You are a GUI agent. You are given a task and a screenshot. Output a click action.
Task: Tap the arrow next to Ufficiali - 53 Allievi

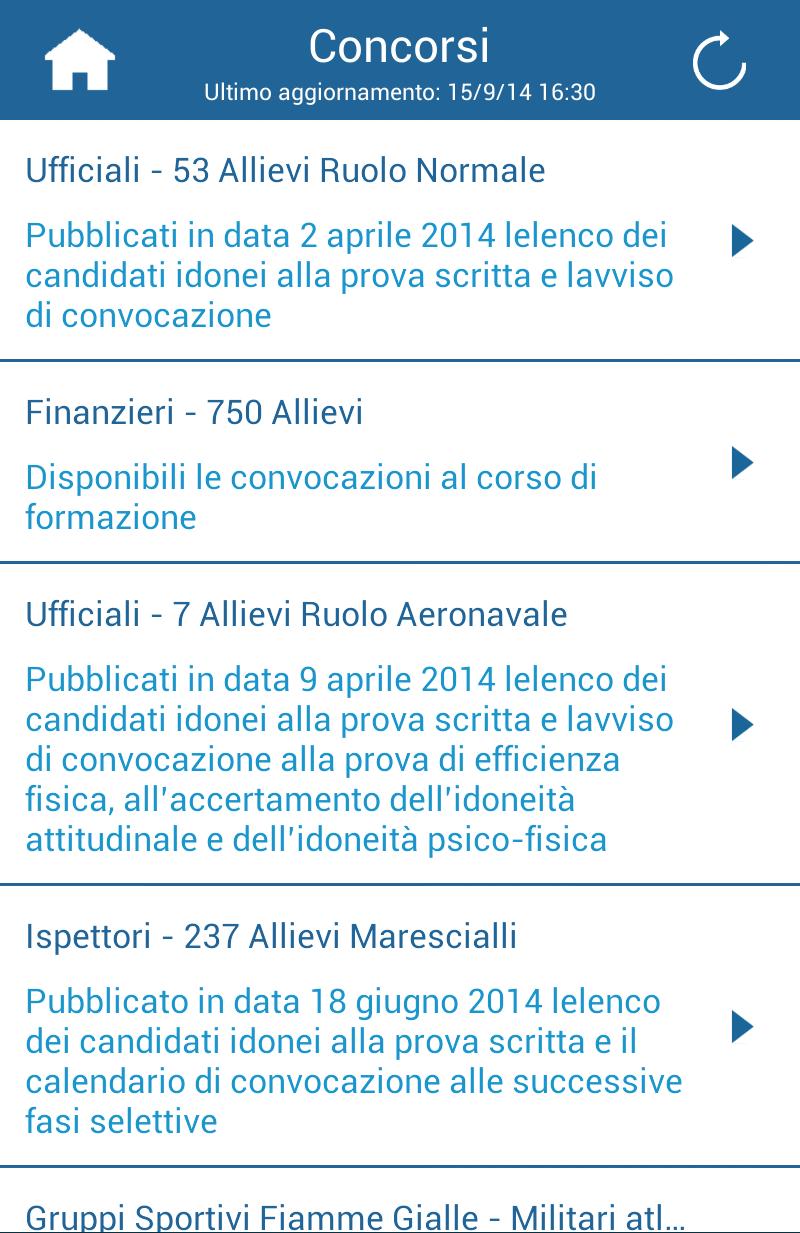[740, 240]
